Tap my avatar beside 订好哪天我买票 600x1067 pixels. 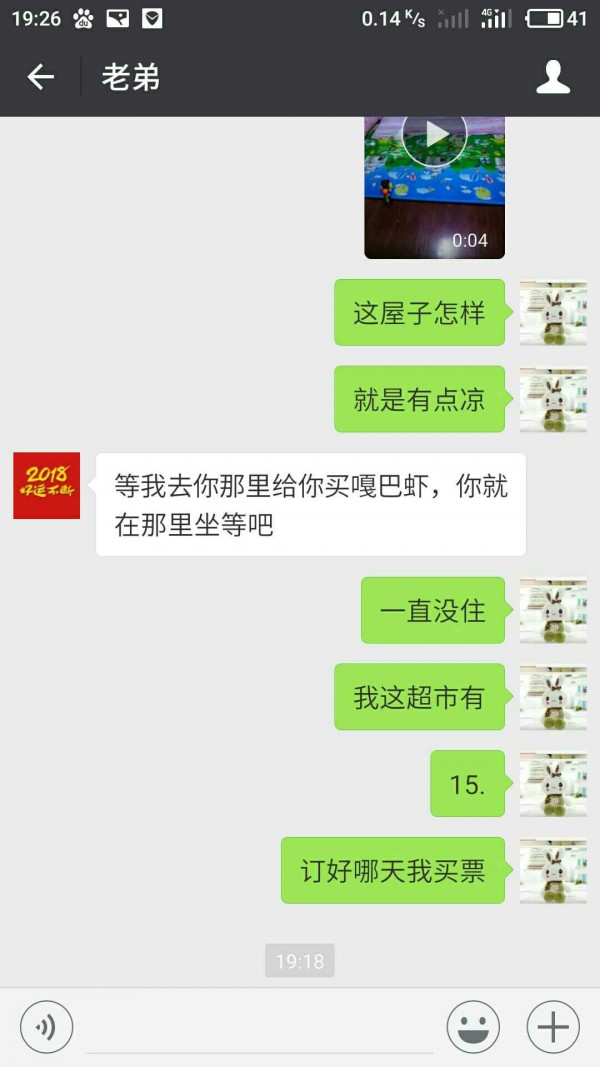(x=553, y=870)
